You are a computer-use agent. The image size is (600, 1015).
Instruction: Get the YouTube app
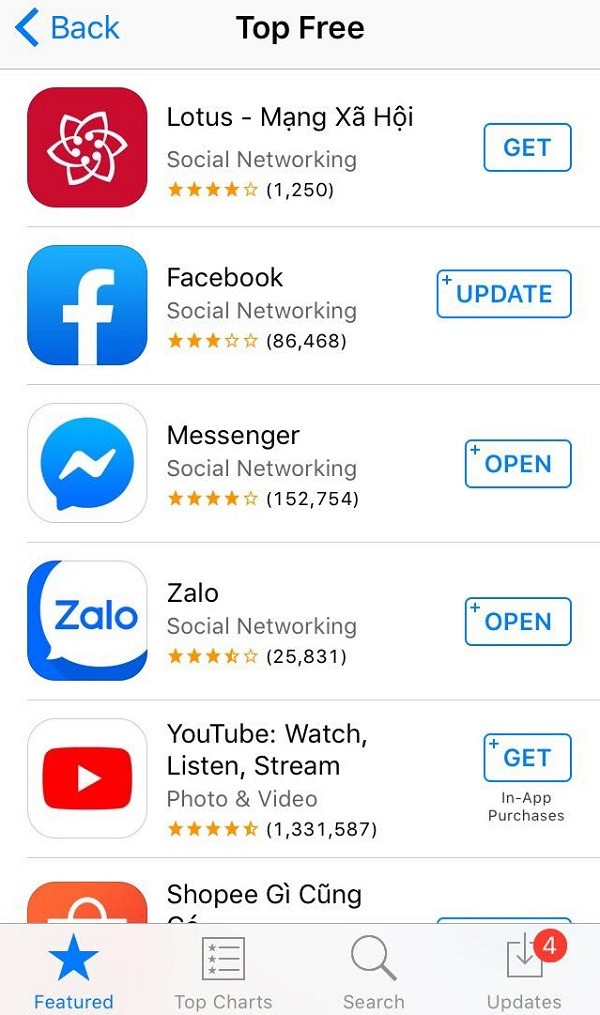click(x=527, y=758)
